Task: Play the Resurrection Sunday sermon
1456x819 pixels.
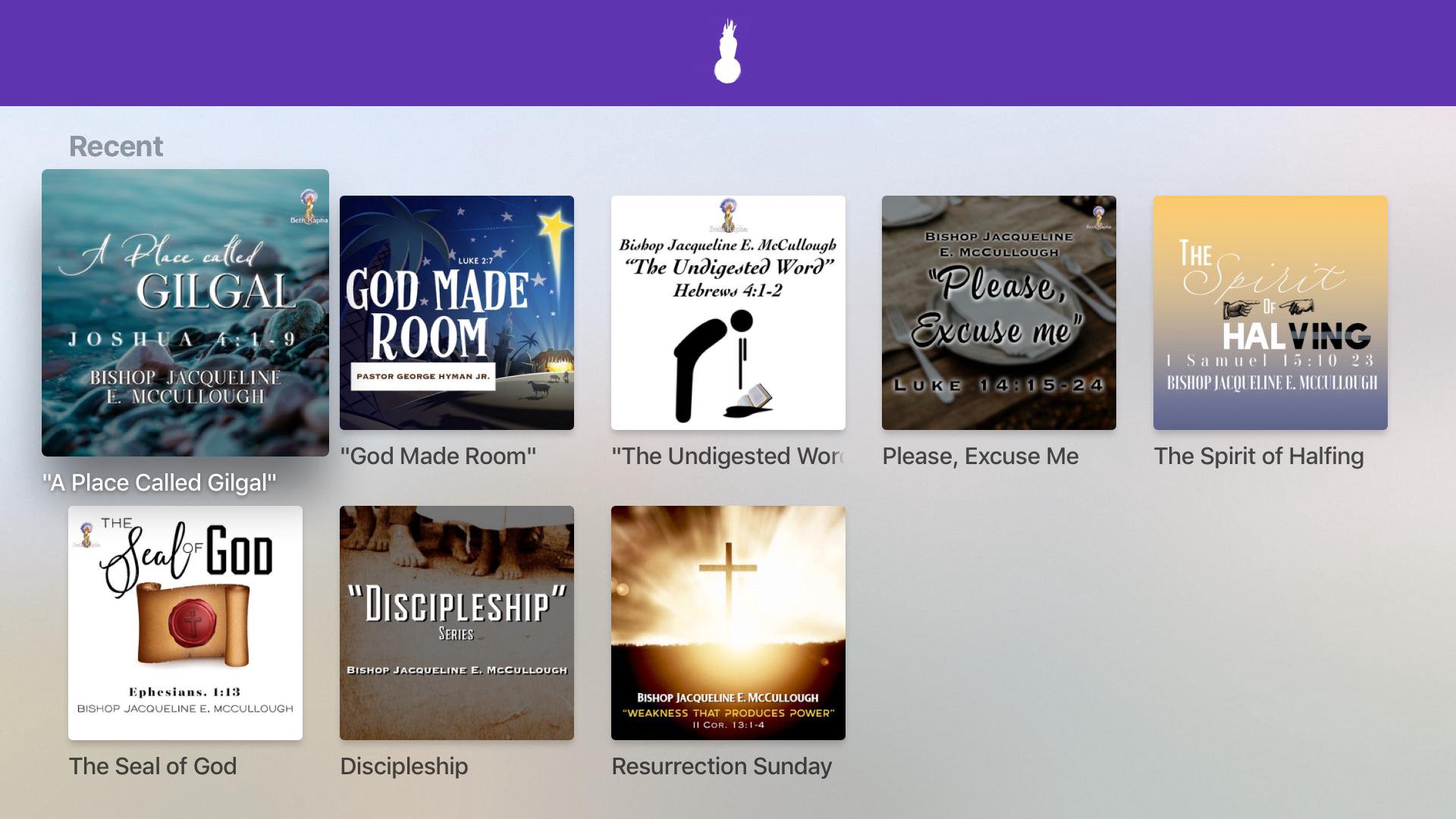Action: tap(728, 623)
